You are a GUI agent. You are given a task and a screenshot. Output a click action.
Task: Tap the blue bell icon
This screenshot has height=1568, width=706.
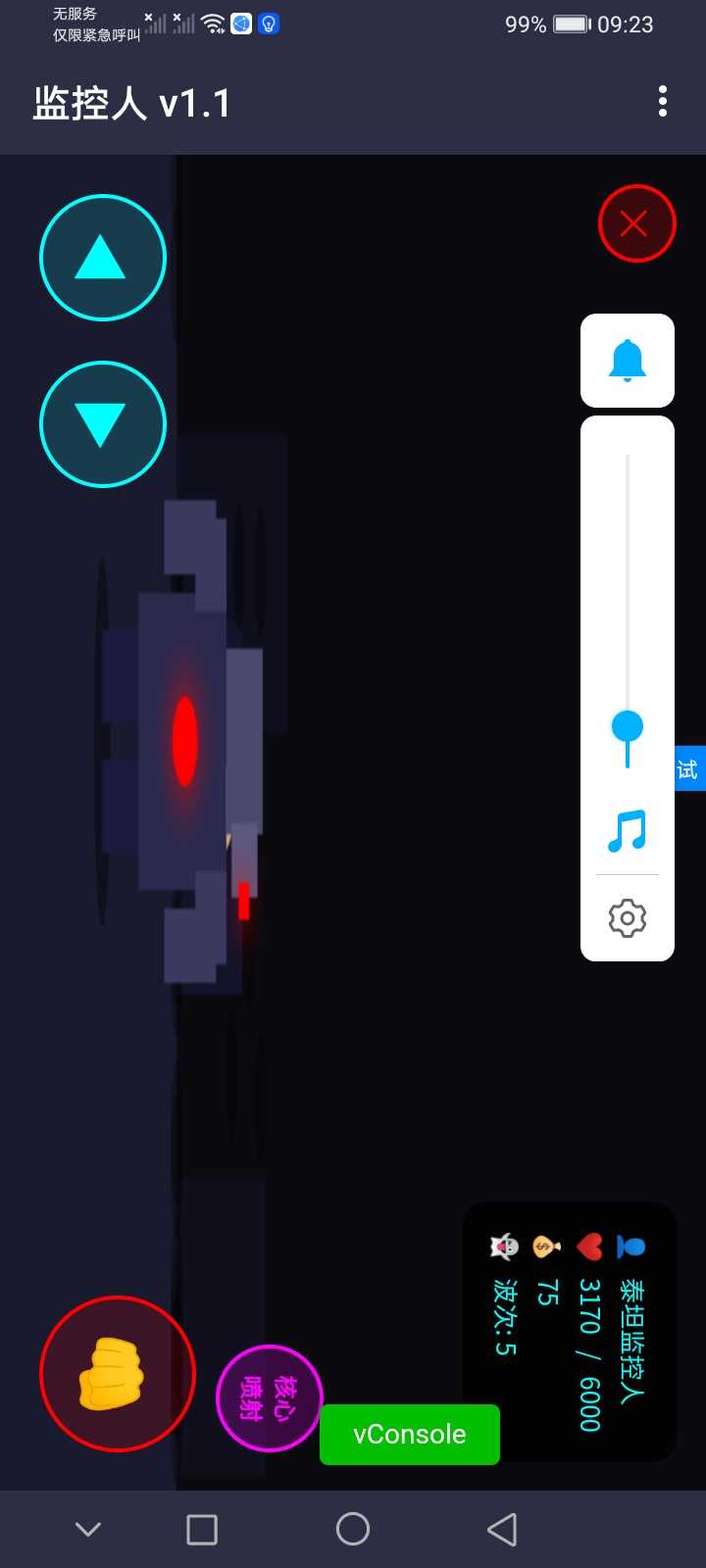click(x=628, y=361)
